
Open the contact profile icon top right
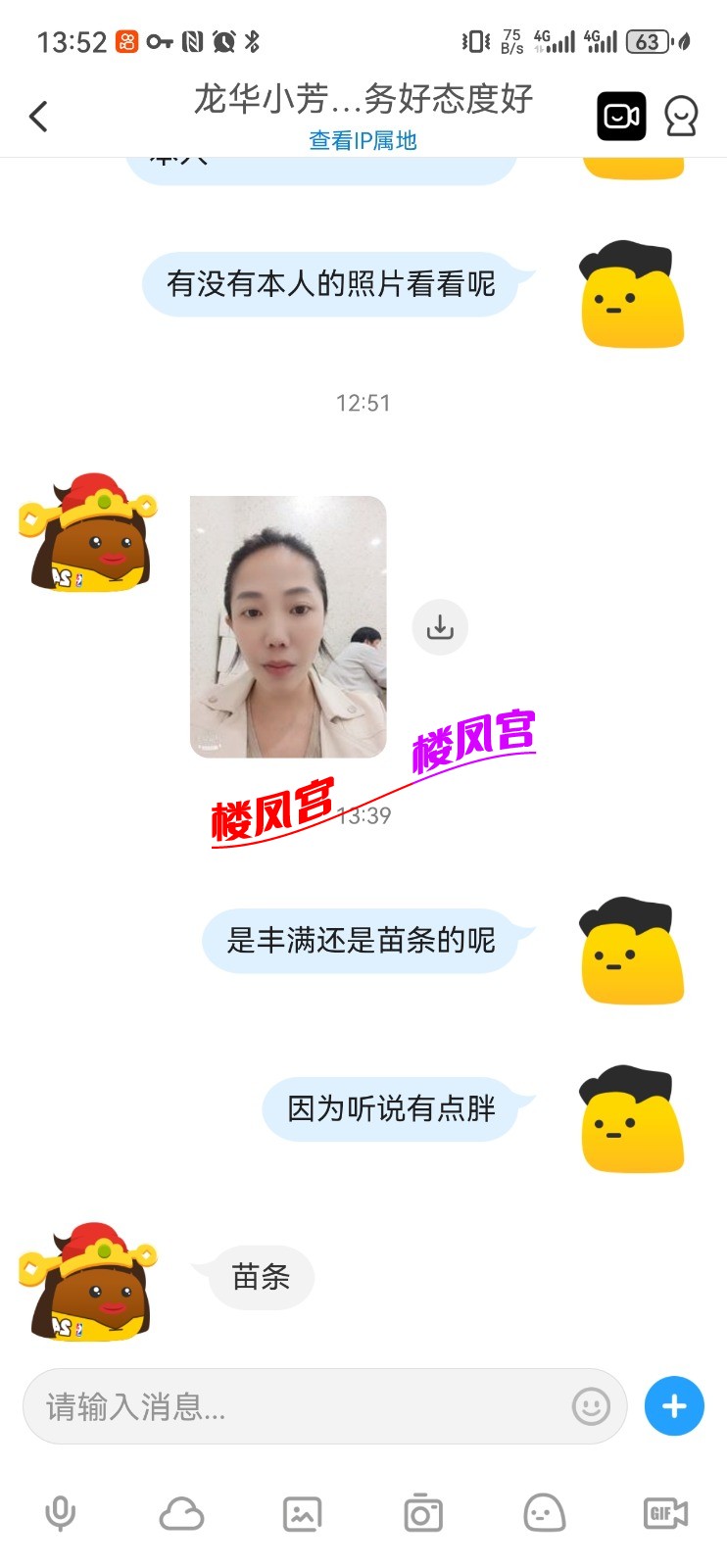681,115
